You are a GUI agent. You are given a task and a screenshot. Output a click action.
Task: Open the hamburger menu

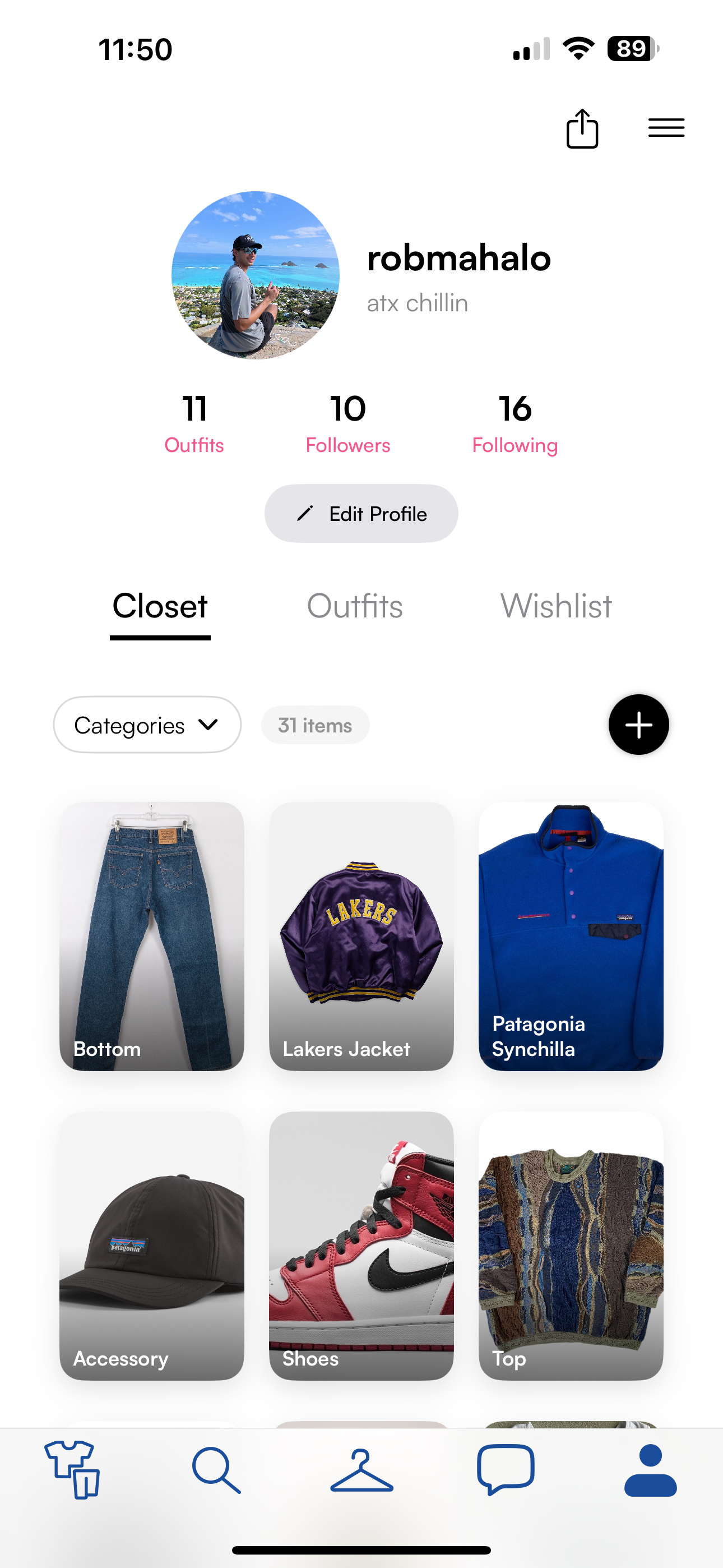point(666,128)
